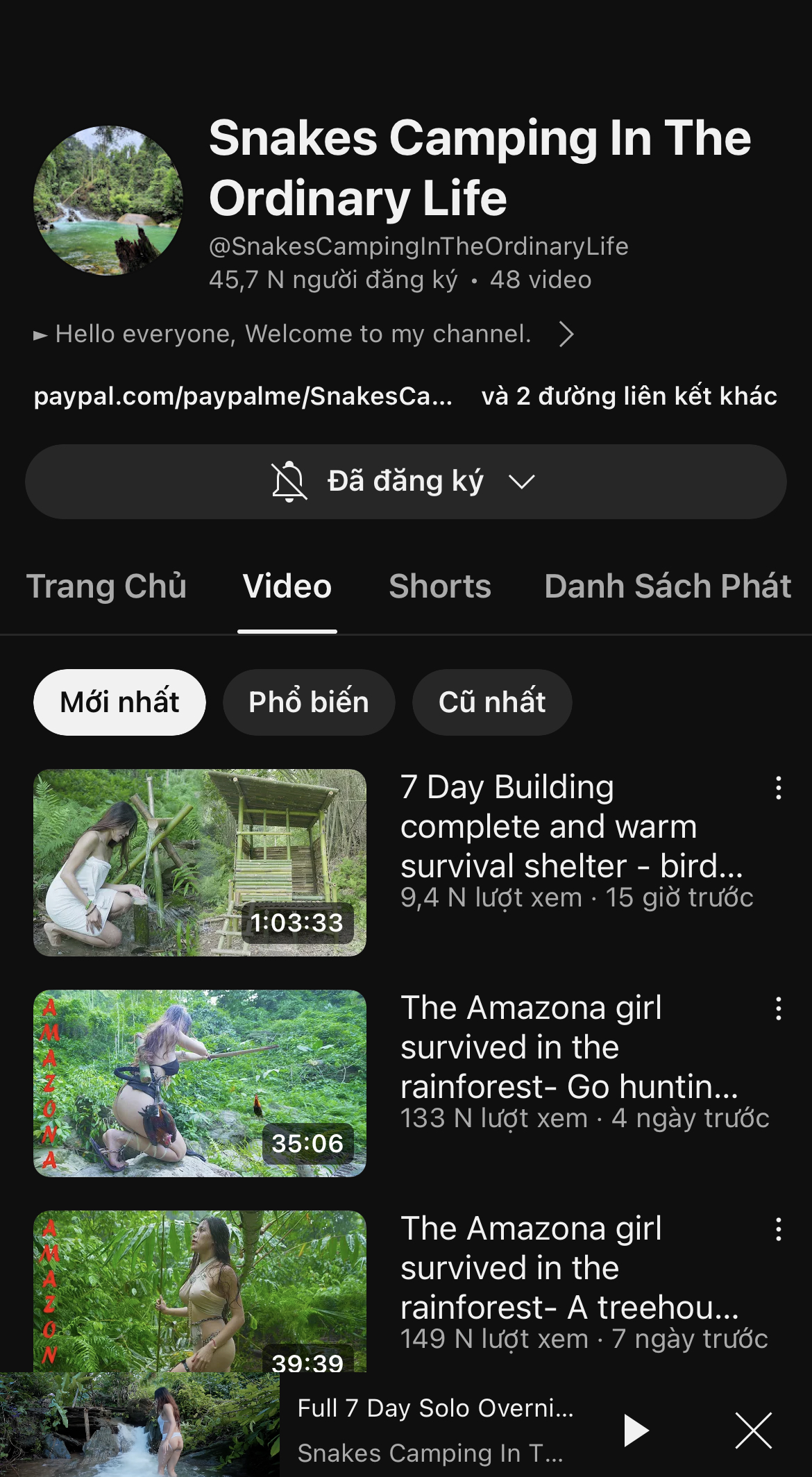Open options for 7 Day Building video

pyautogui.click(x=779, y=788)
